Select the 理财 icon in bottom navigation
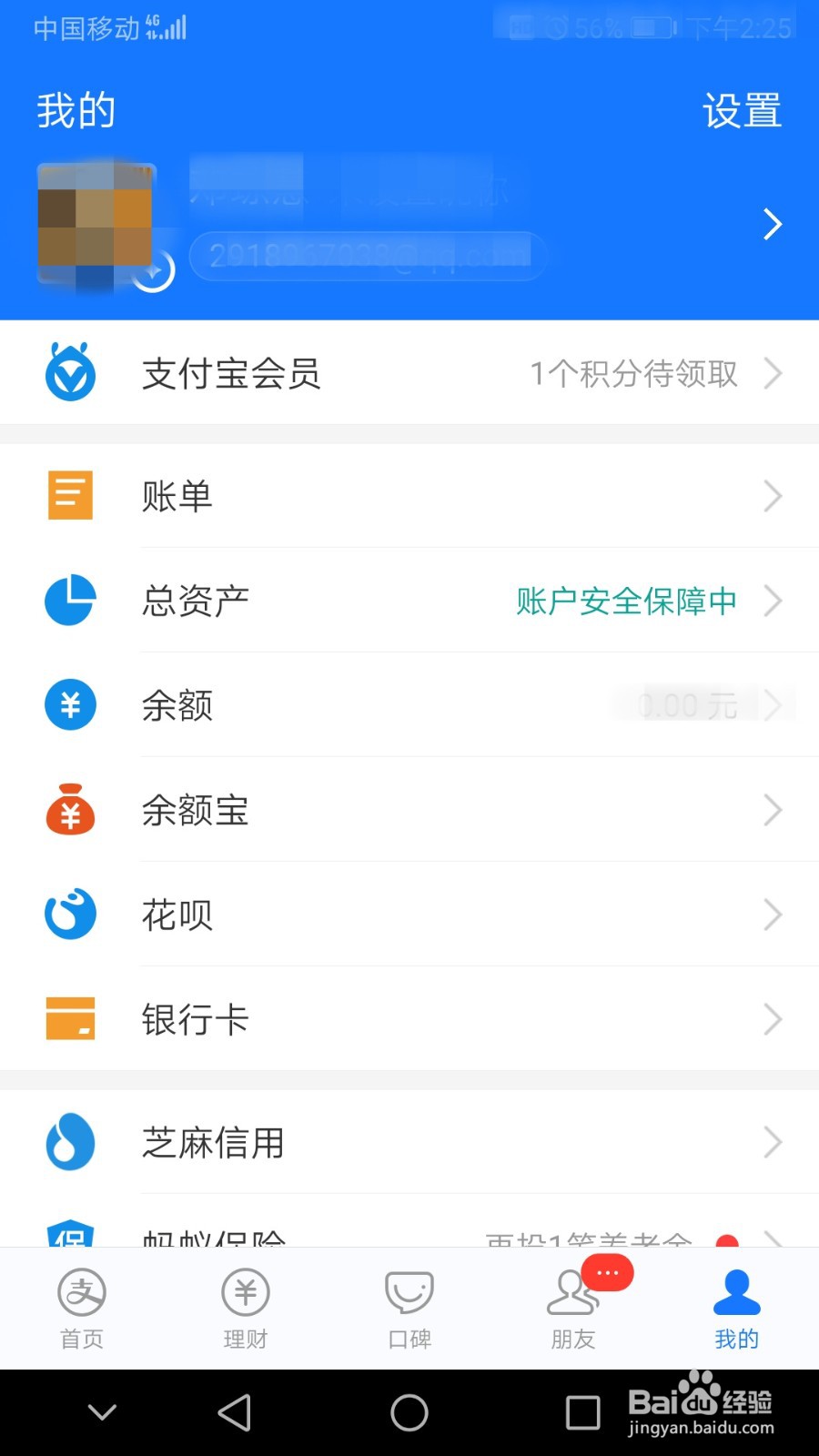The height and width of the screenshot is (1456, 819). pos(245,1308)
